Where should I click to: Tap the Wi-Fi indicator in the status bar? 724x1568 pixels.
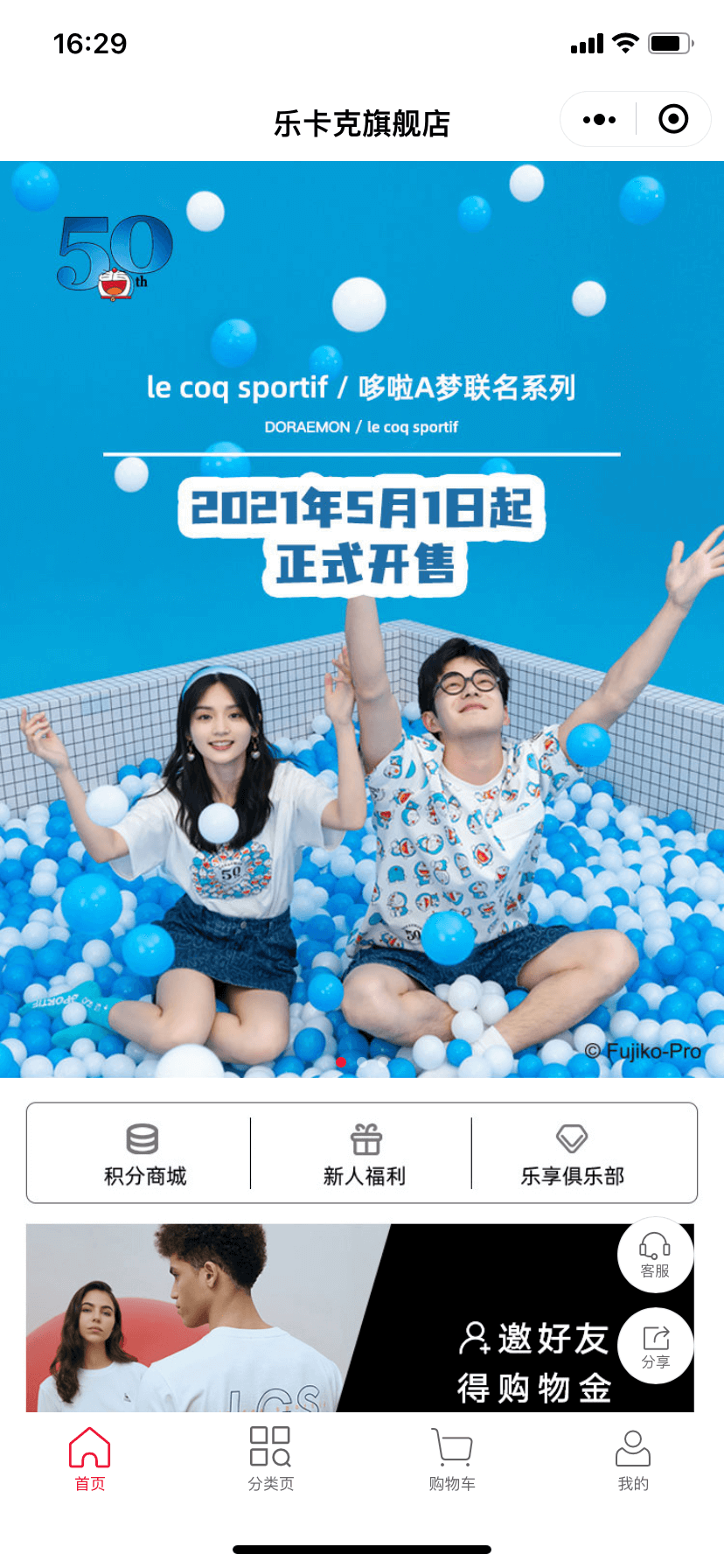[626, 42]
